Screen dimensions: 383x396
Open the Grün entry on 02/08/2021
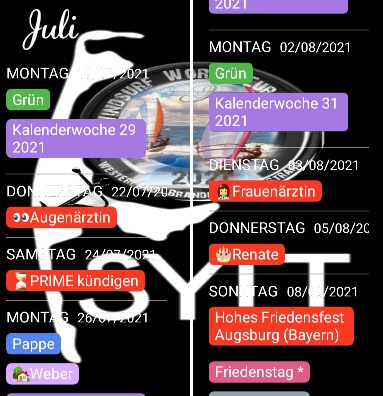231,73
